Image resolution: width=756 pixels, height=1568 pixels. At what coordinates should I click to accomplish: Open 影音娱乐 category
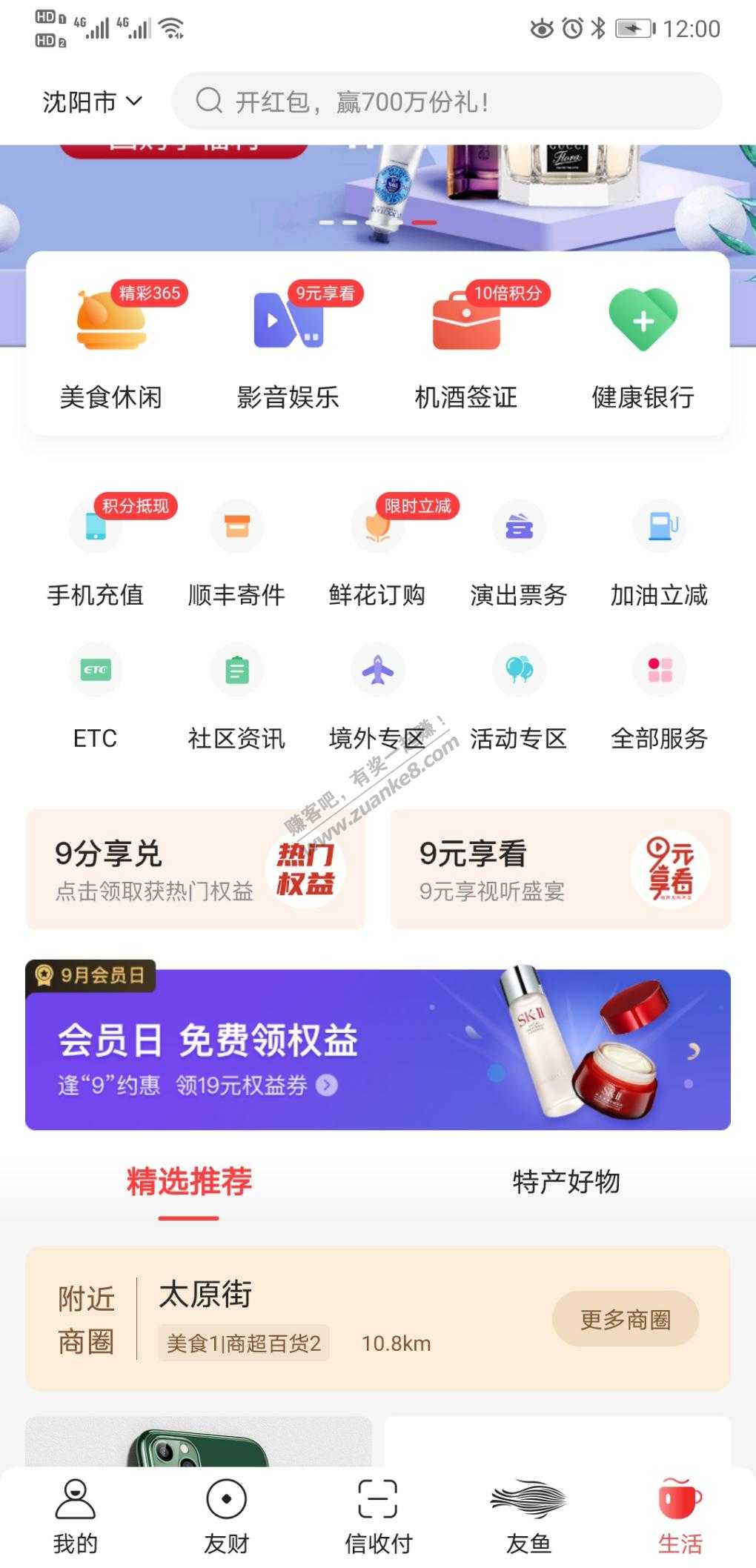point(288,347)
